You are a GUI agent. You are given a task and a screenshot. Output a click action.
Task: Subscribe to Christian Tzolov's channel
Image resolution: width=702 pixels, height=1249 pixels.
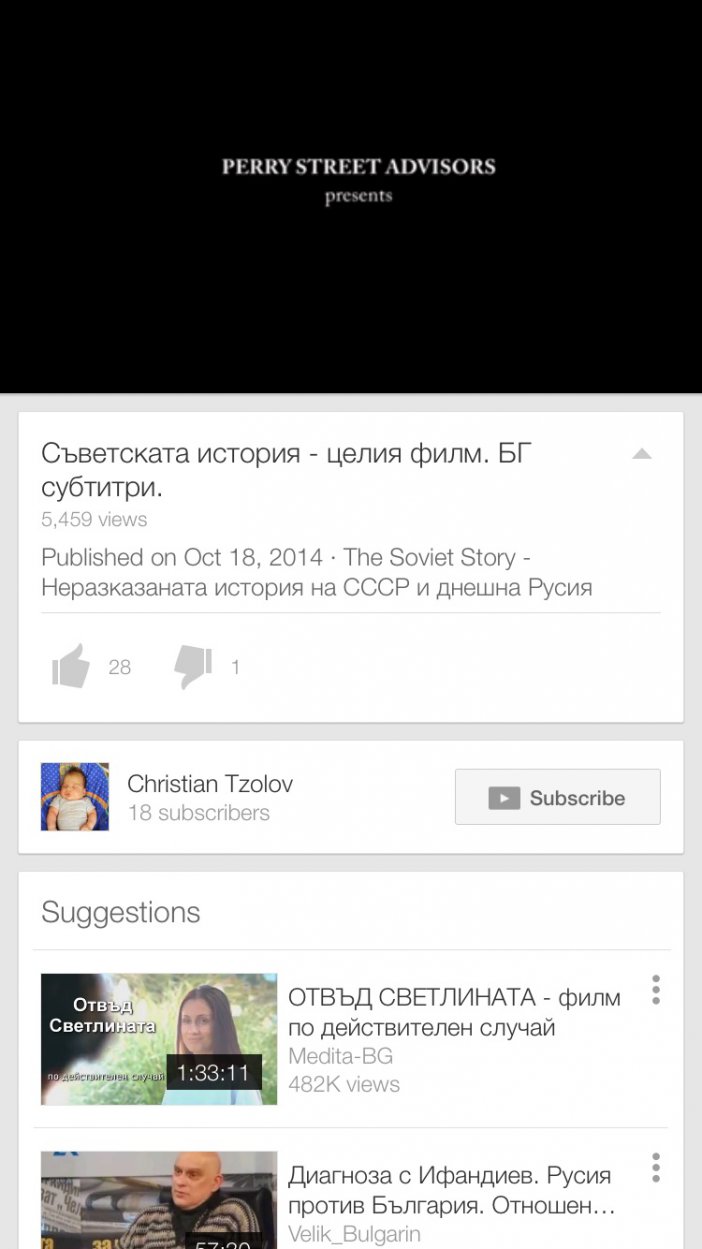pos(557,797)
